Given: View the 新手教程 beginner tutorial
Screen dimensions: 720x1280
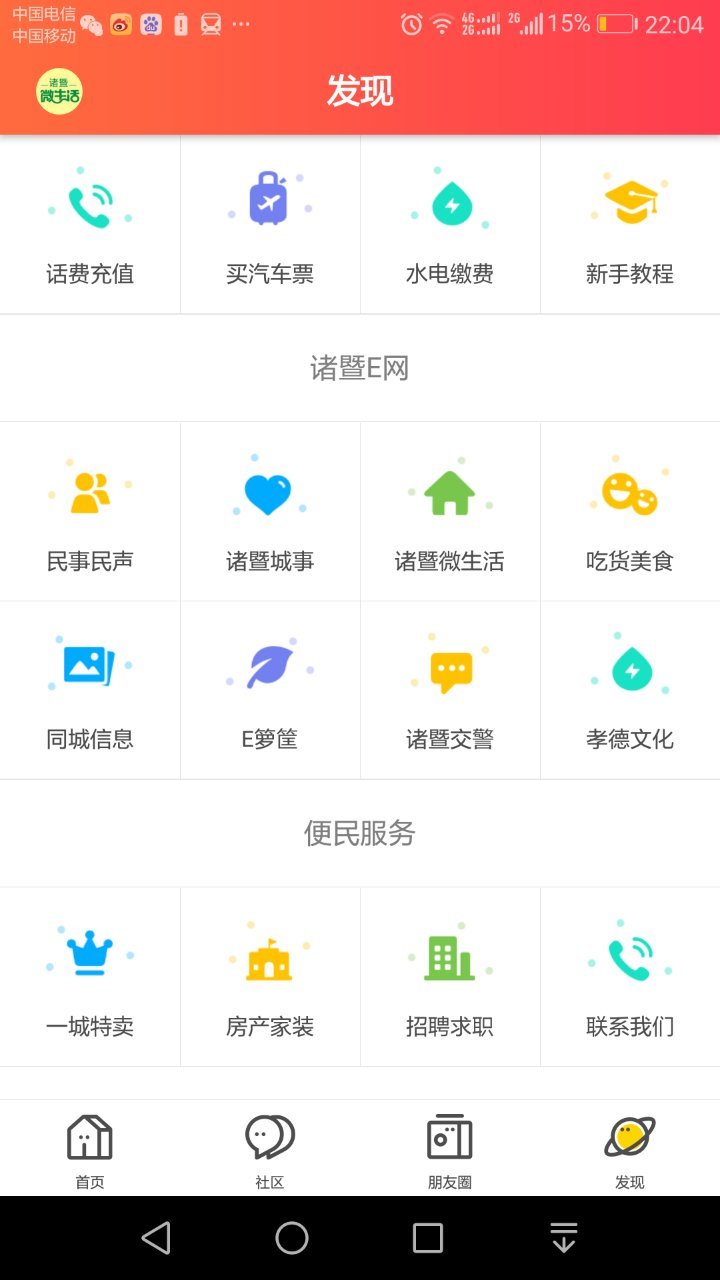Looking at the screenshot, I should [x=630, y=225].
